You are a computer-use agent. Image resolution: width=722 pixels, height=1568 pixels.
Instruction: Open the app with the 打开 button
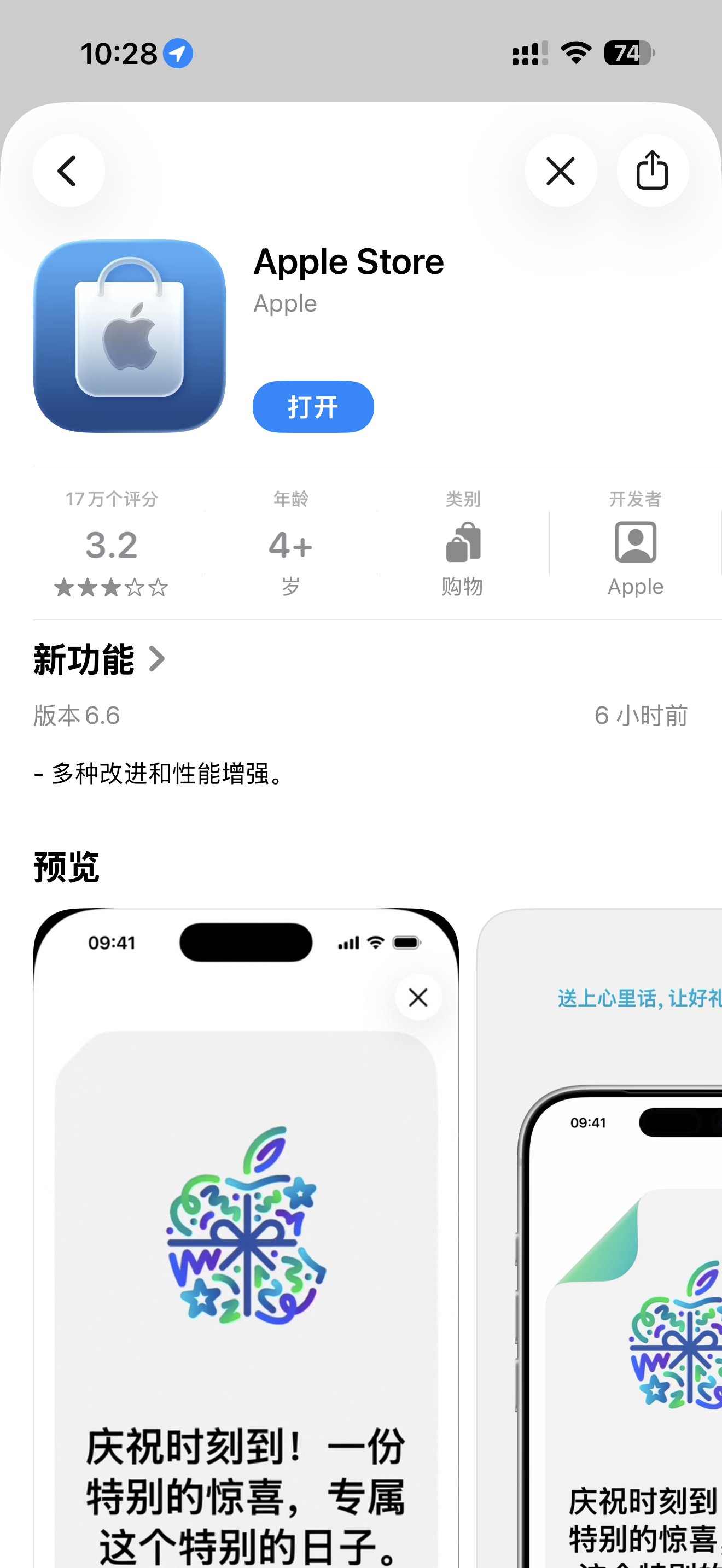313,407
